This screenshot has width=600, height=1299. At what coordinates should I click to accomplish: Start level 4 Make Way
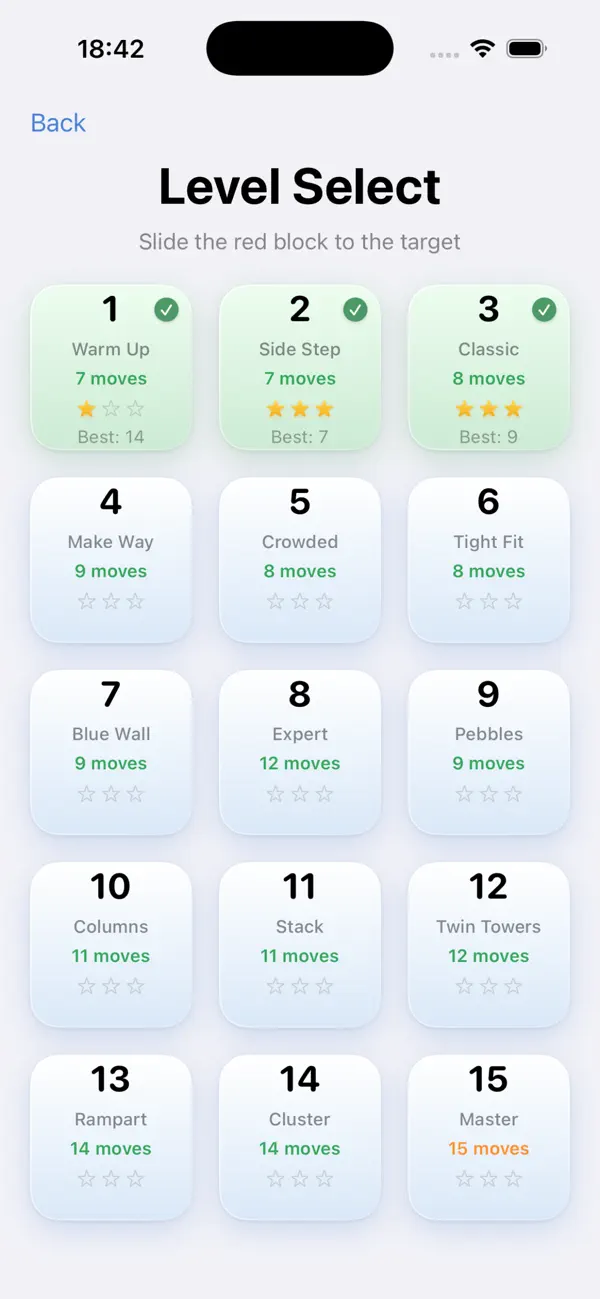point(111,560)
